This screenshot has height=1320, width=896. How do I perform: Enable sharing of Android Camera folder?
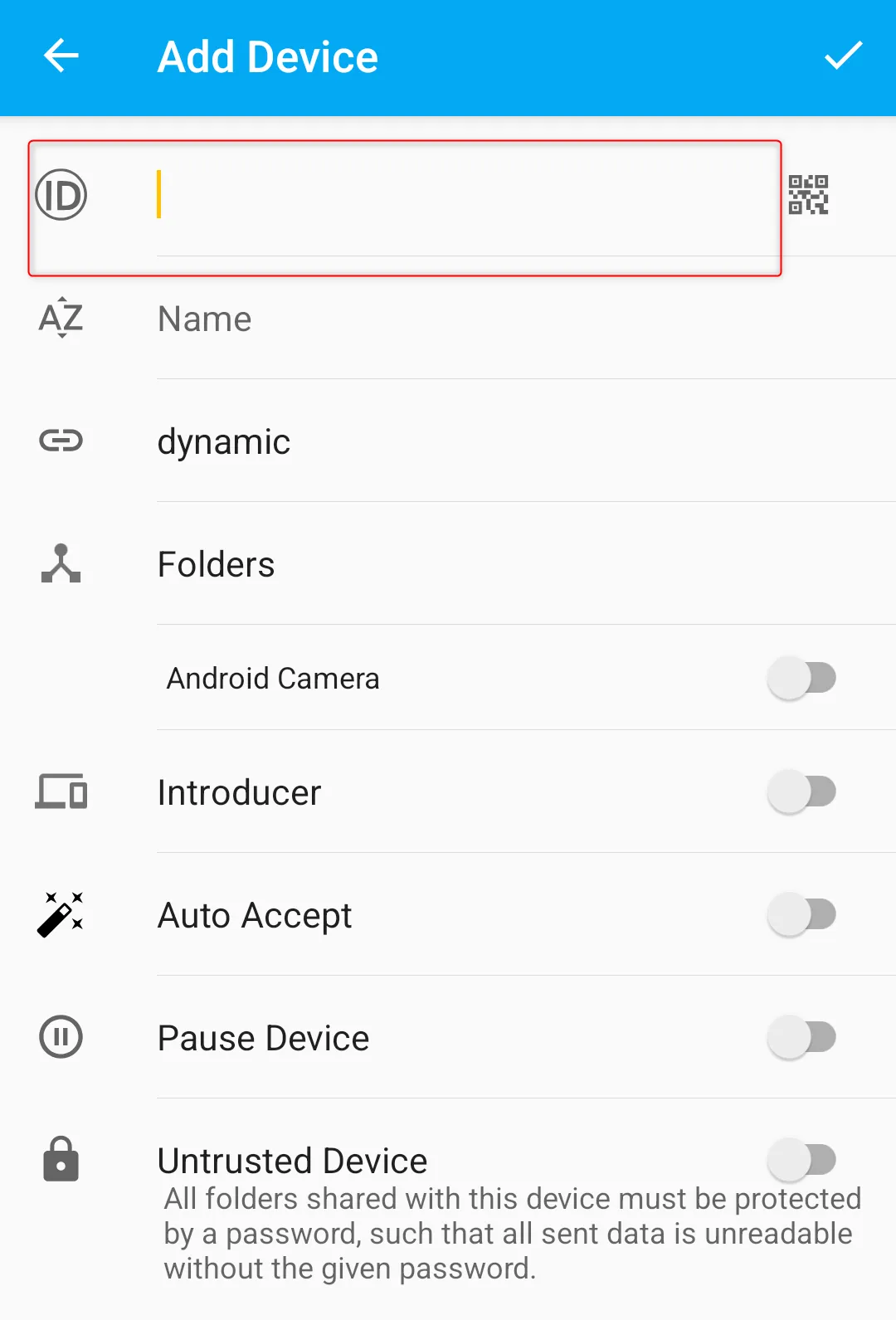[800, 677]
